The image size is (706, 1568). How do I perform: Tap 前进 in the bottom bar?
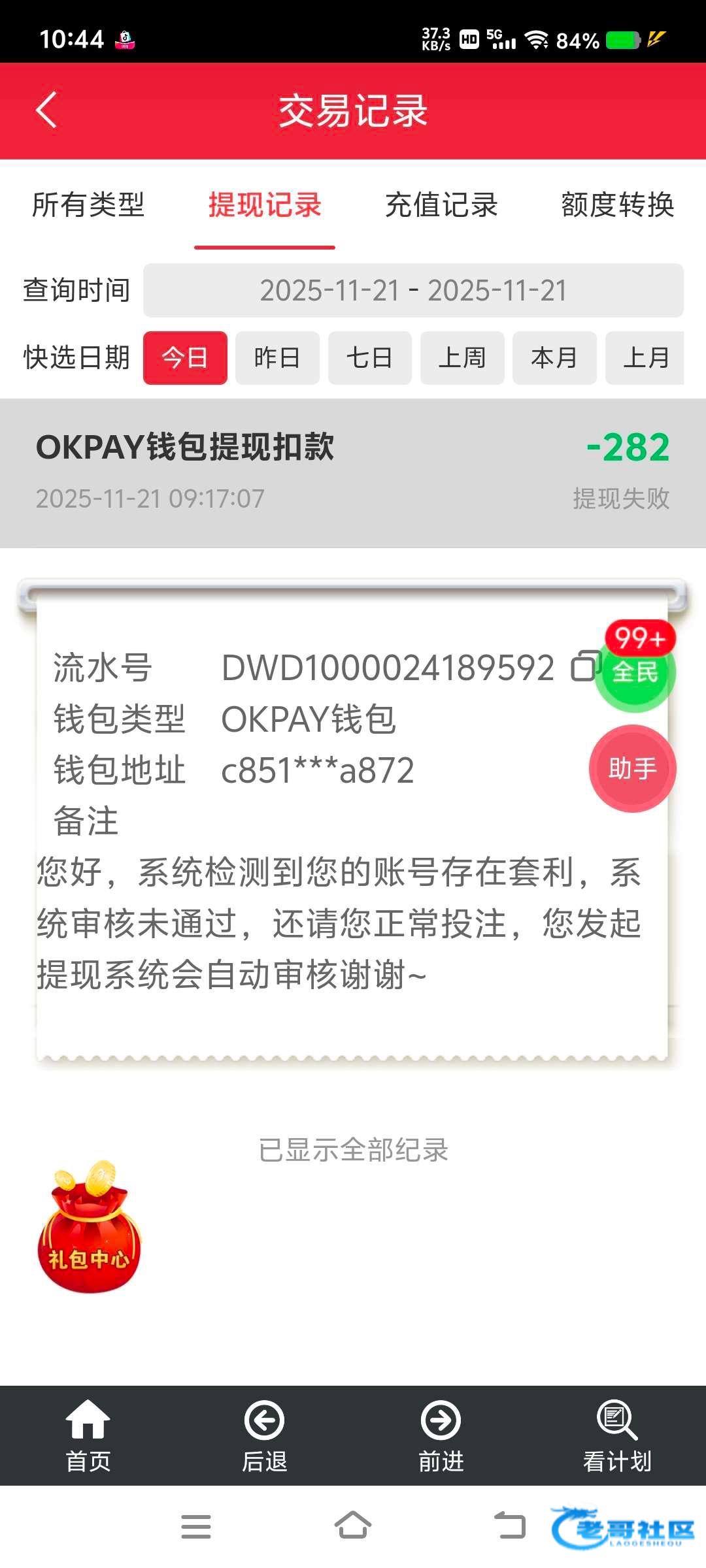441,1436
